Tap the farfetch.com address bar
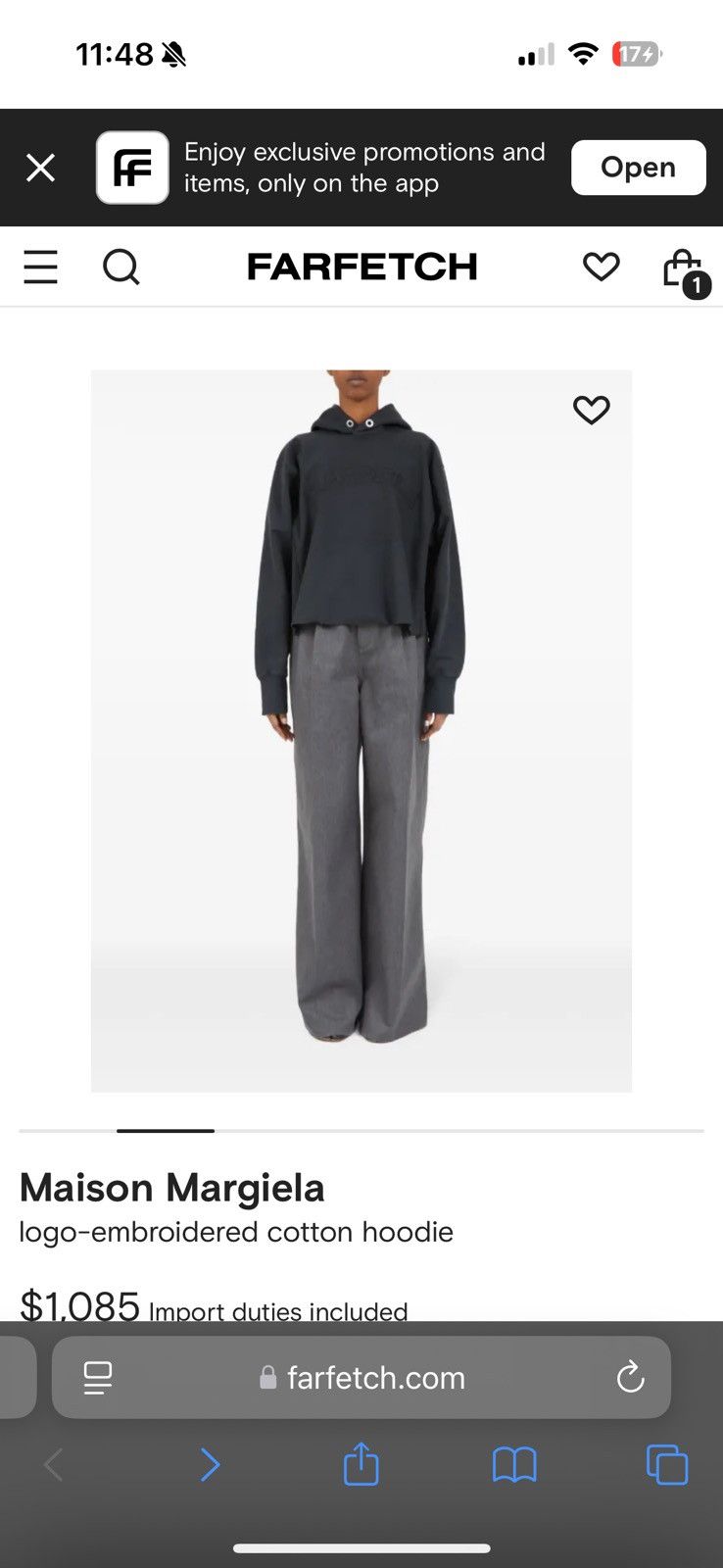723x1568 pixels. tap(361, 1378)
